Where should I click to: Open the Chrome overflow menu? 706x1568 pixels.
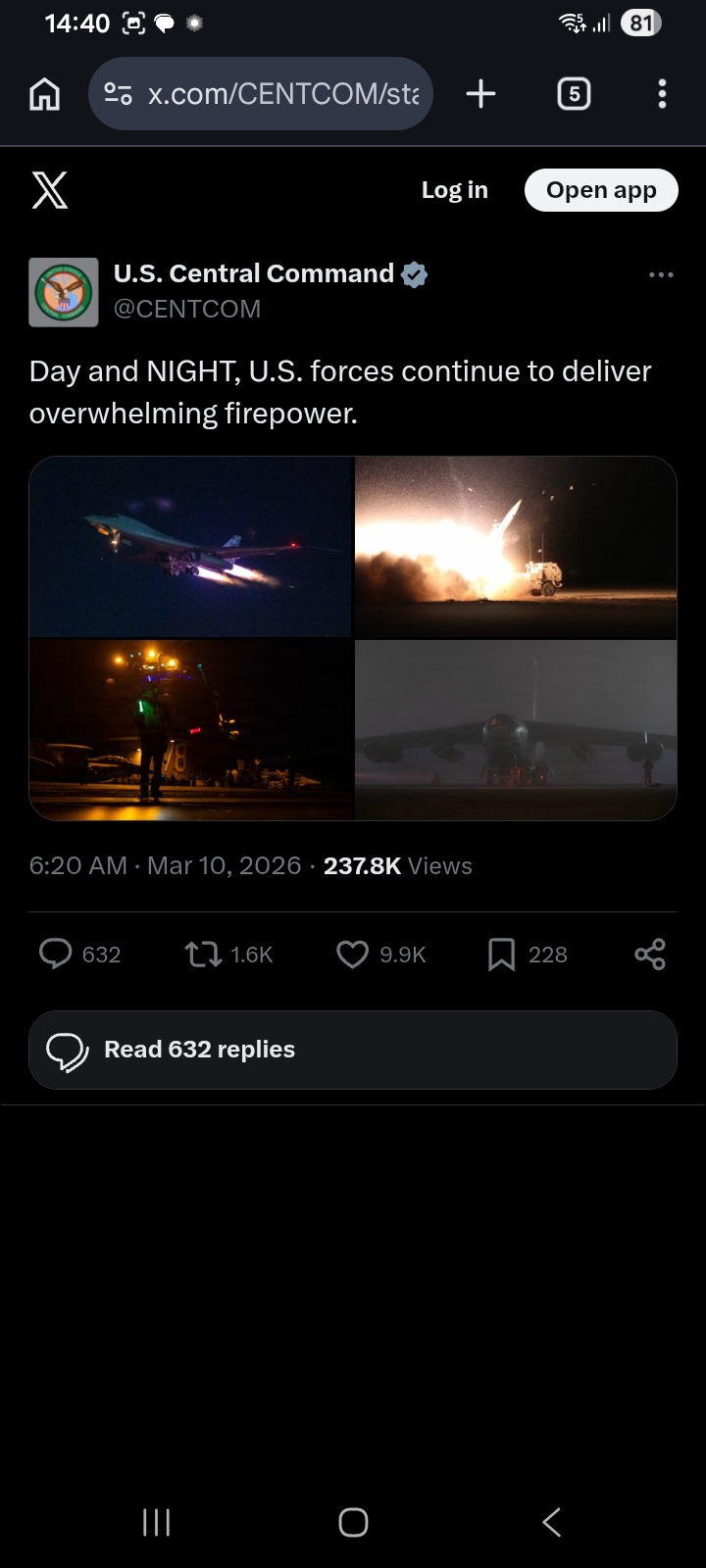coord(662,94)
